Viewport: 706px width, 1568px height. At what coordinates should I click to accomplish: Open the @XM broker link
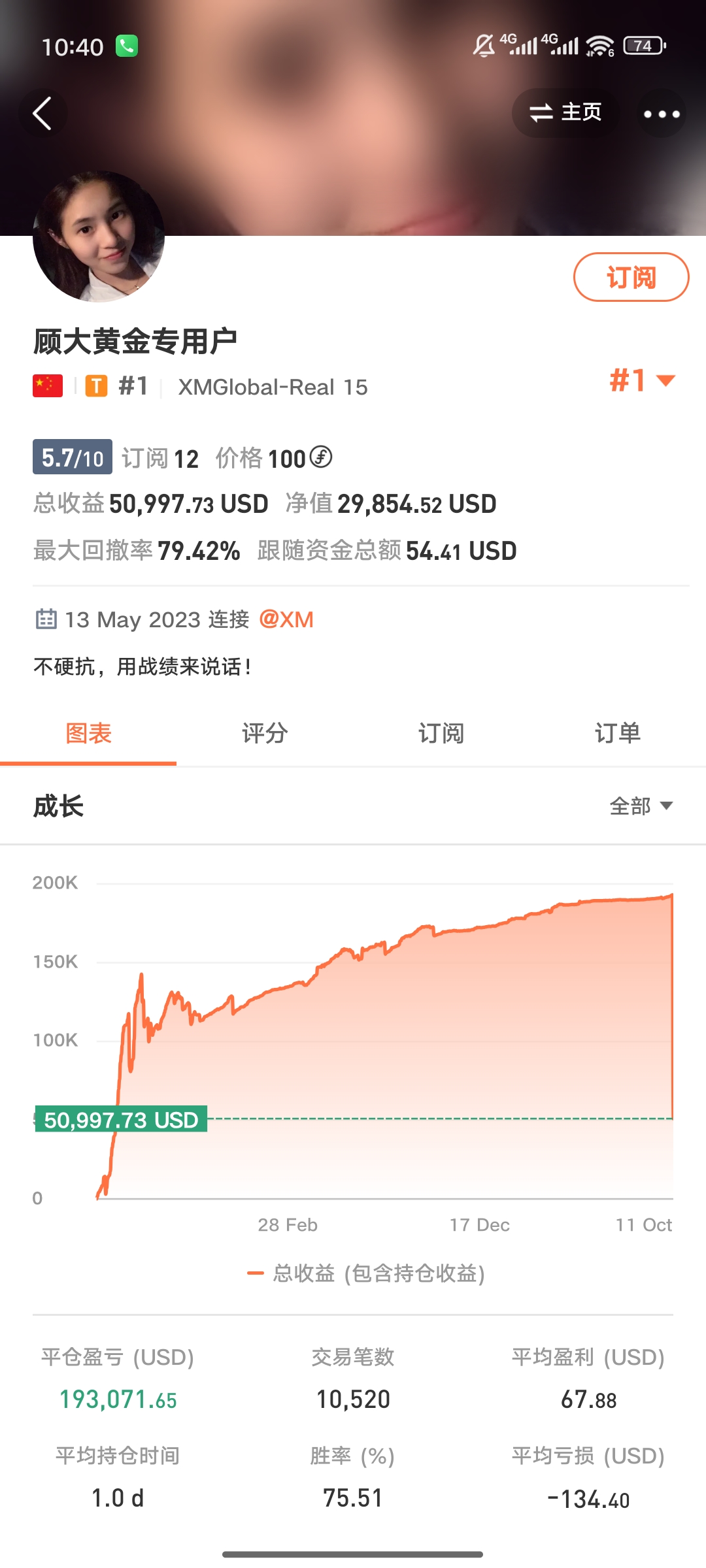[x=286, y=619]
